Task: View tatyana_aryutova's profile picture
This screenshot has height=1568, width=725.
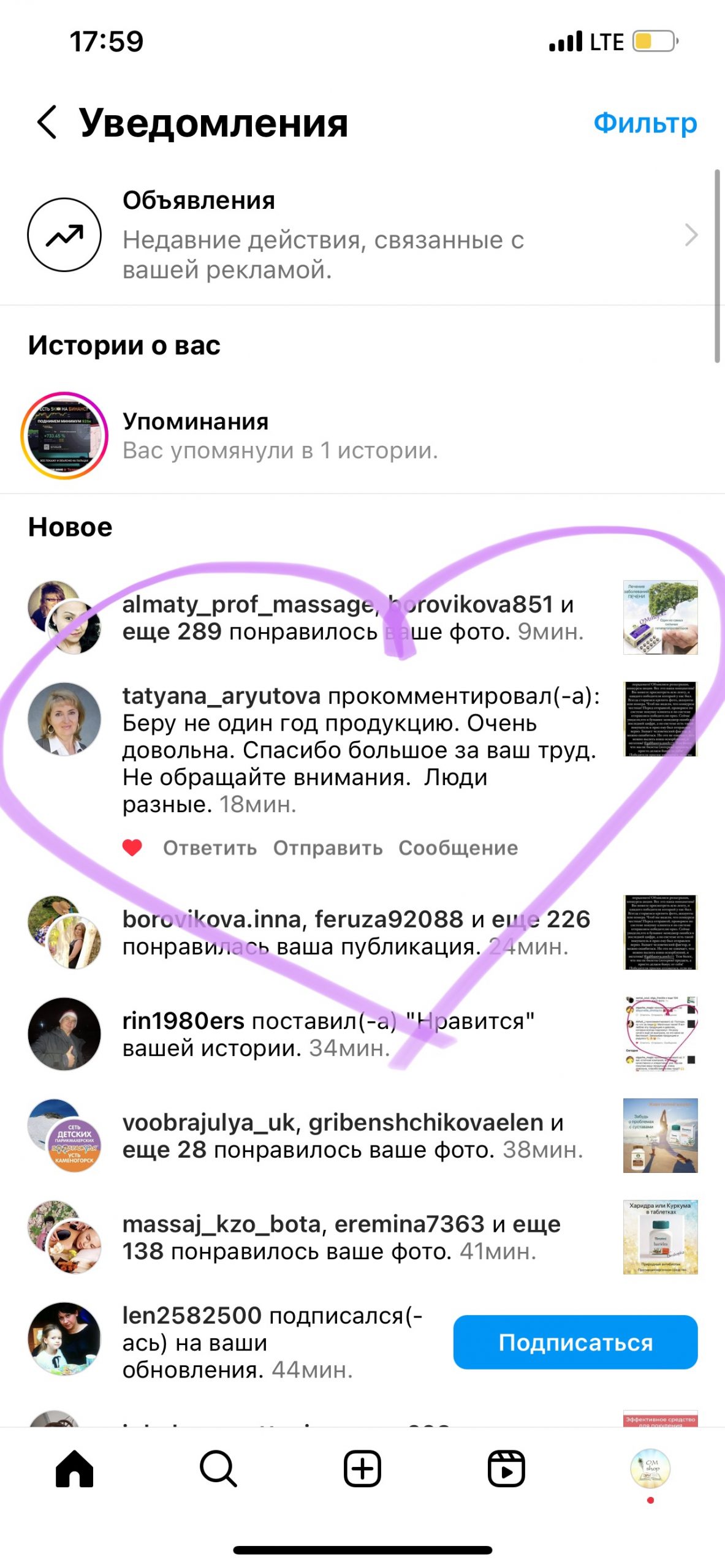Action: click(64, 719)
